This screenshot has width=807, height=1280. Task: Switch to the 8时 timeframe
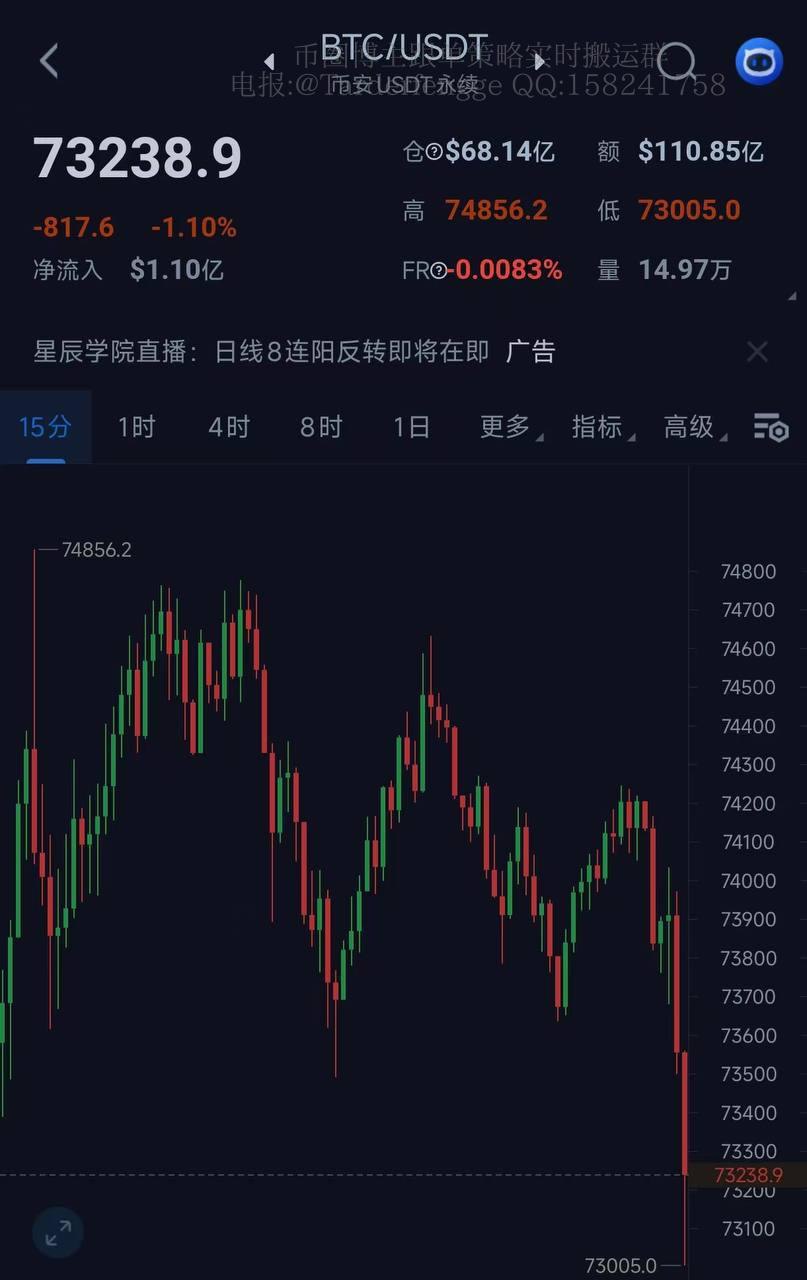click(x=320, y=427)
